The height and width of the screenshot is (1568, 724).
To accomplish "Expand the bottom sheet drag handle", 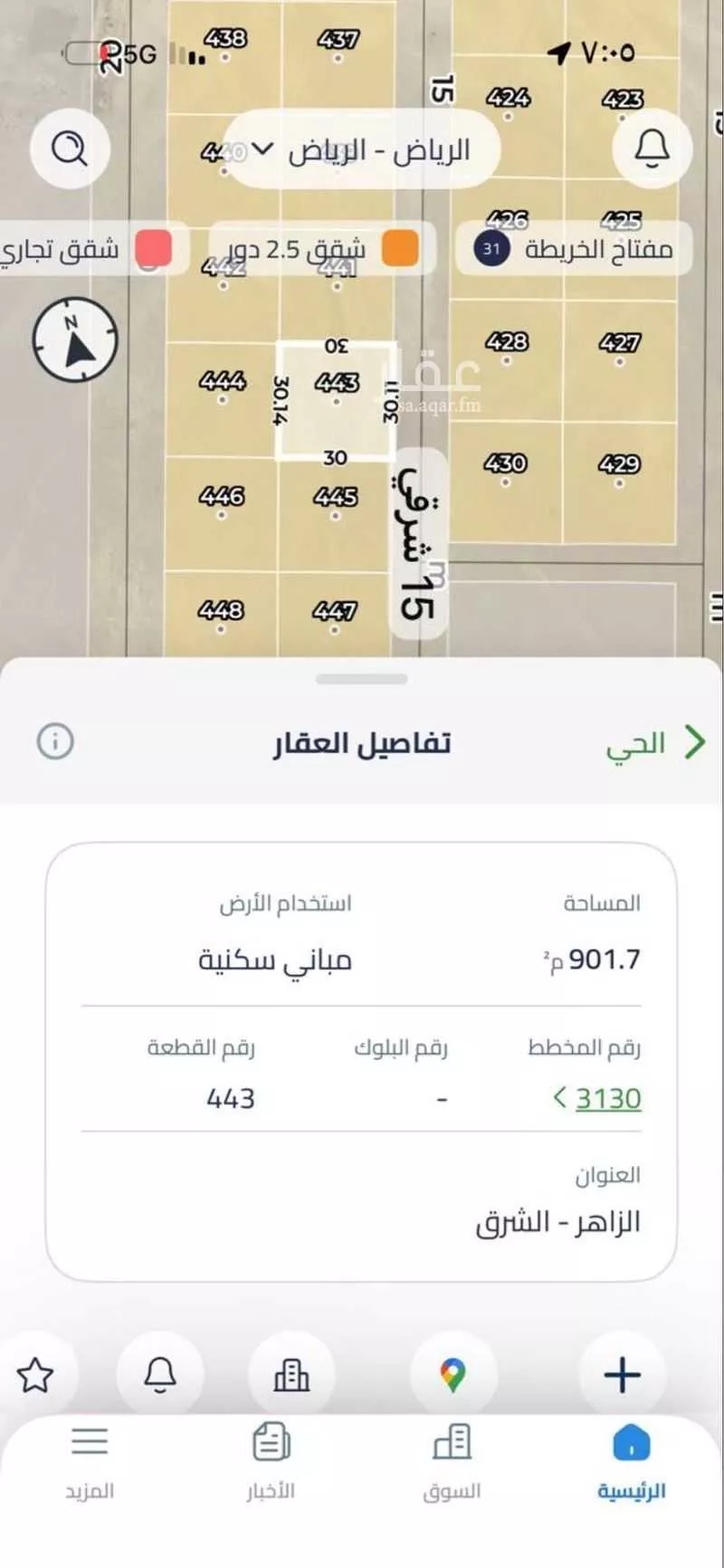I will point(362,677).
